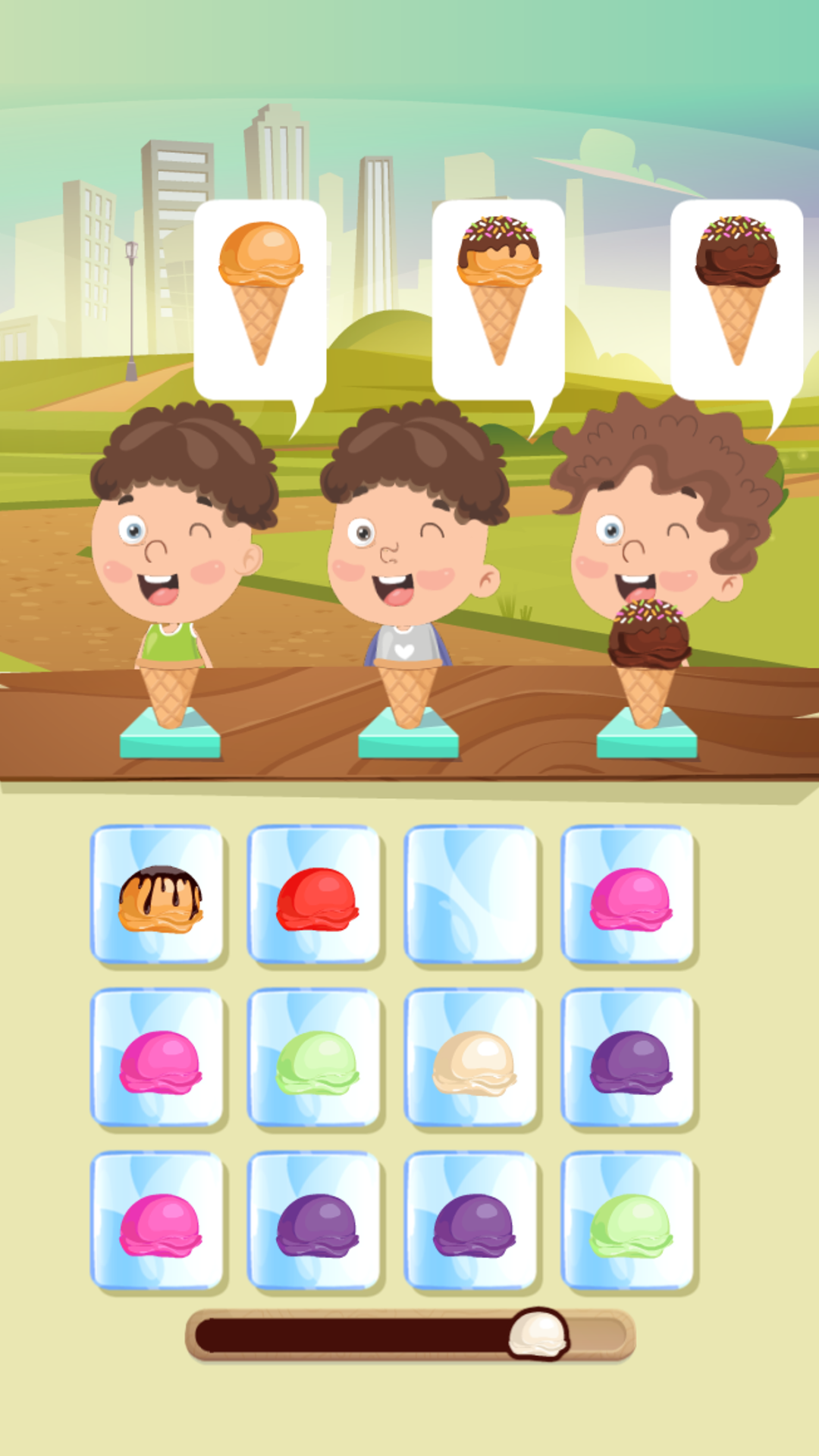Select the red ice cream scoop
The width and height of the screenshot is (819, 1456).
pyautogui.click(x=316, y=899)
